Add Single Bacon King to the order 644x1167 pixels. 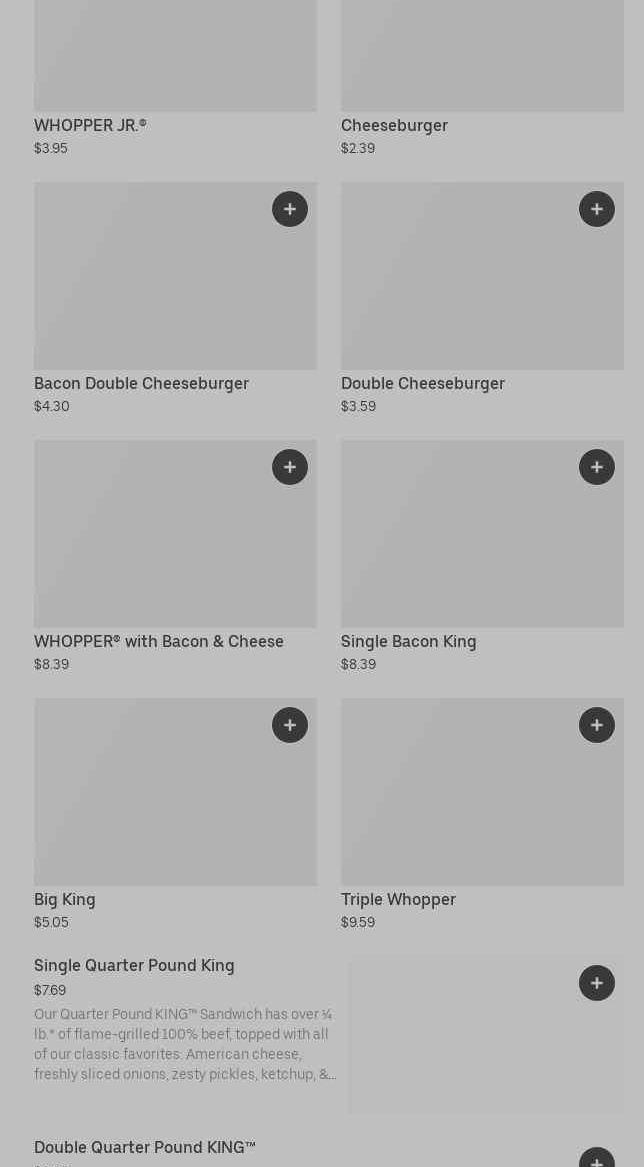[597, 467]
